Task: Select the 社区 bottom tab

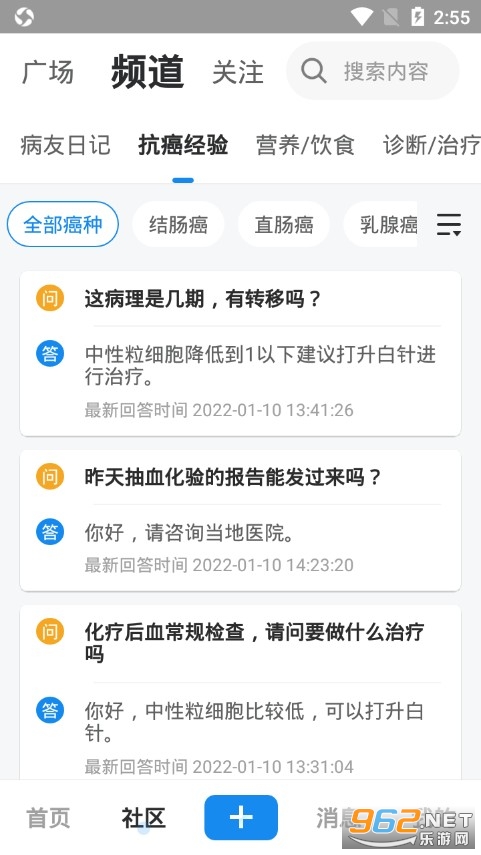Action: tap(143, 818)
